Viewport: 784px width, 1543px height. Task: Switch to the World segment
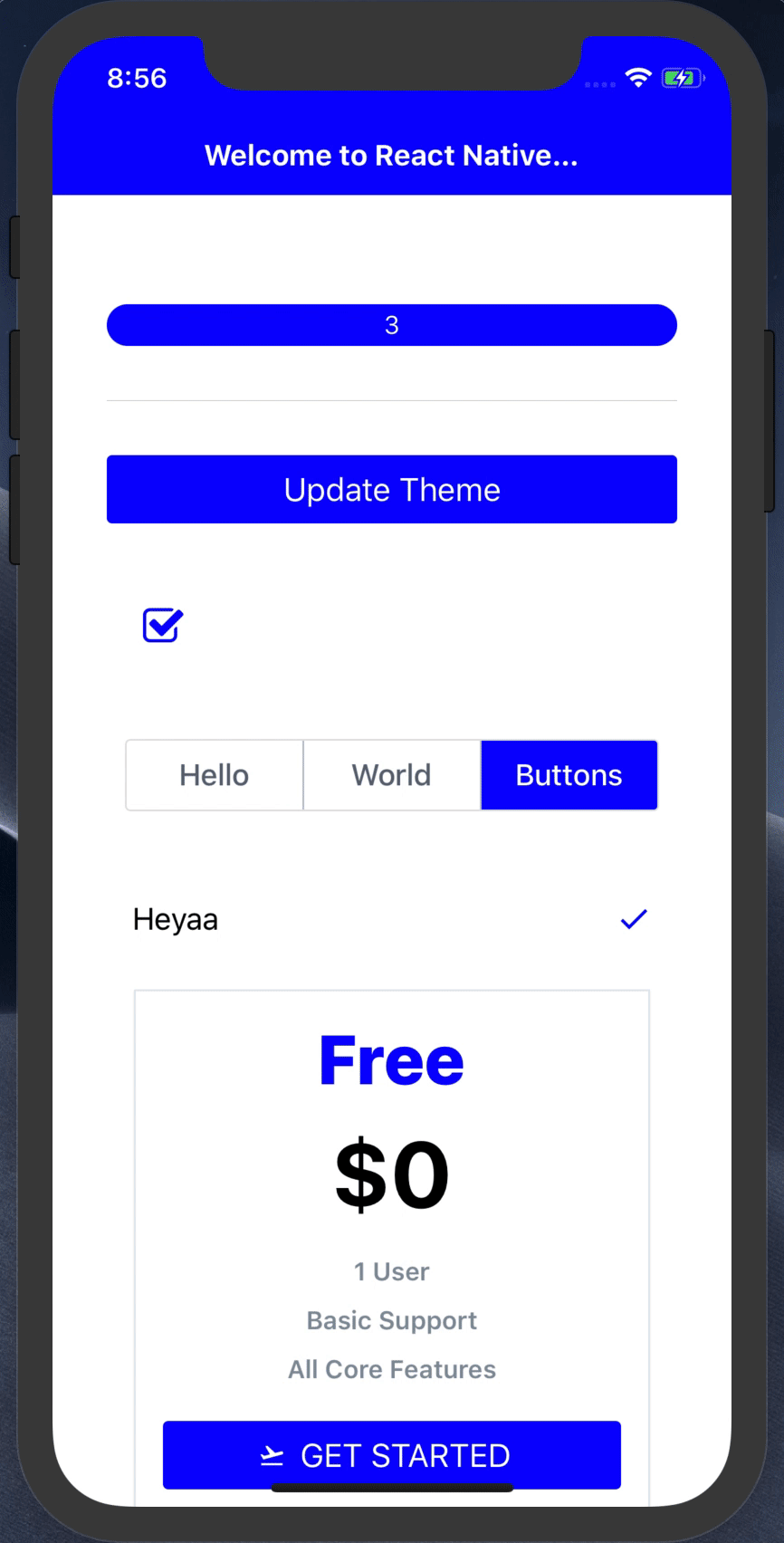coord(392,775)
